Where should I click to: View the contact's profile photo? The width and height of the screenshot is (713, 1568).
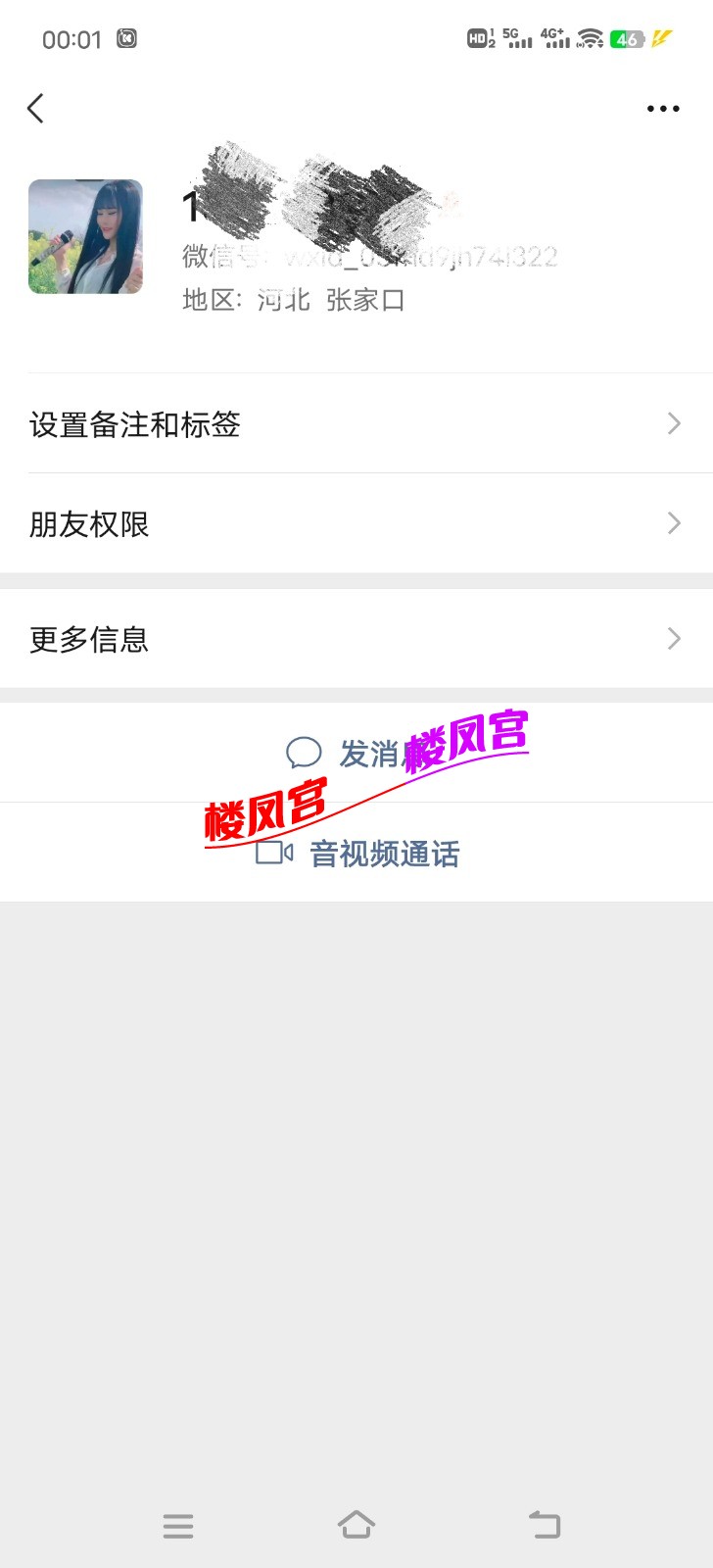(x=85, y=236)
